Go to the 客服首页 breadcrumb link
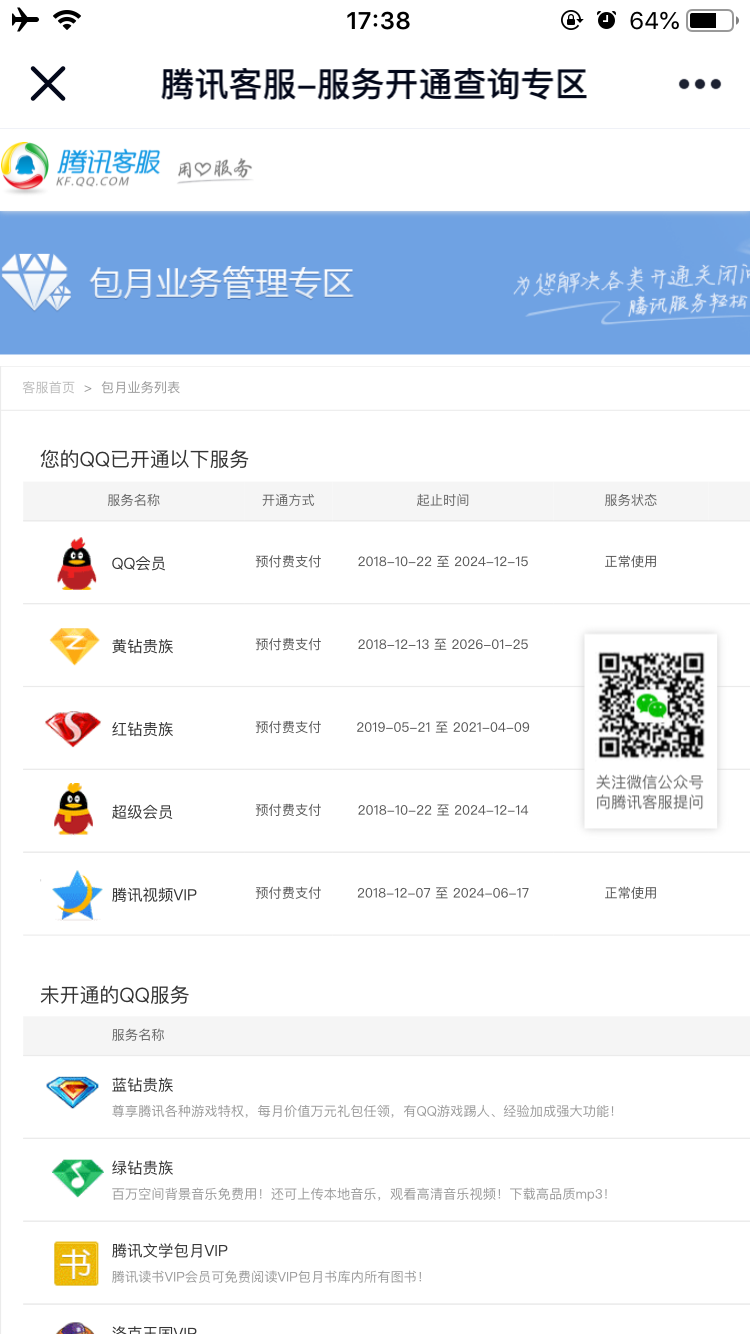 49,387
